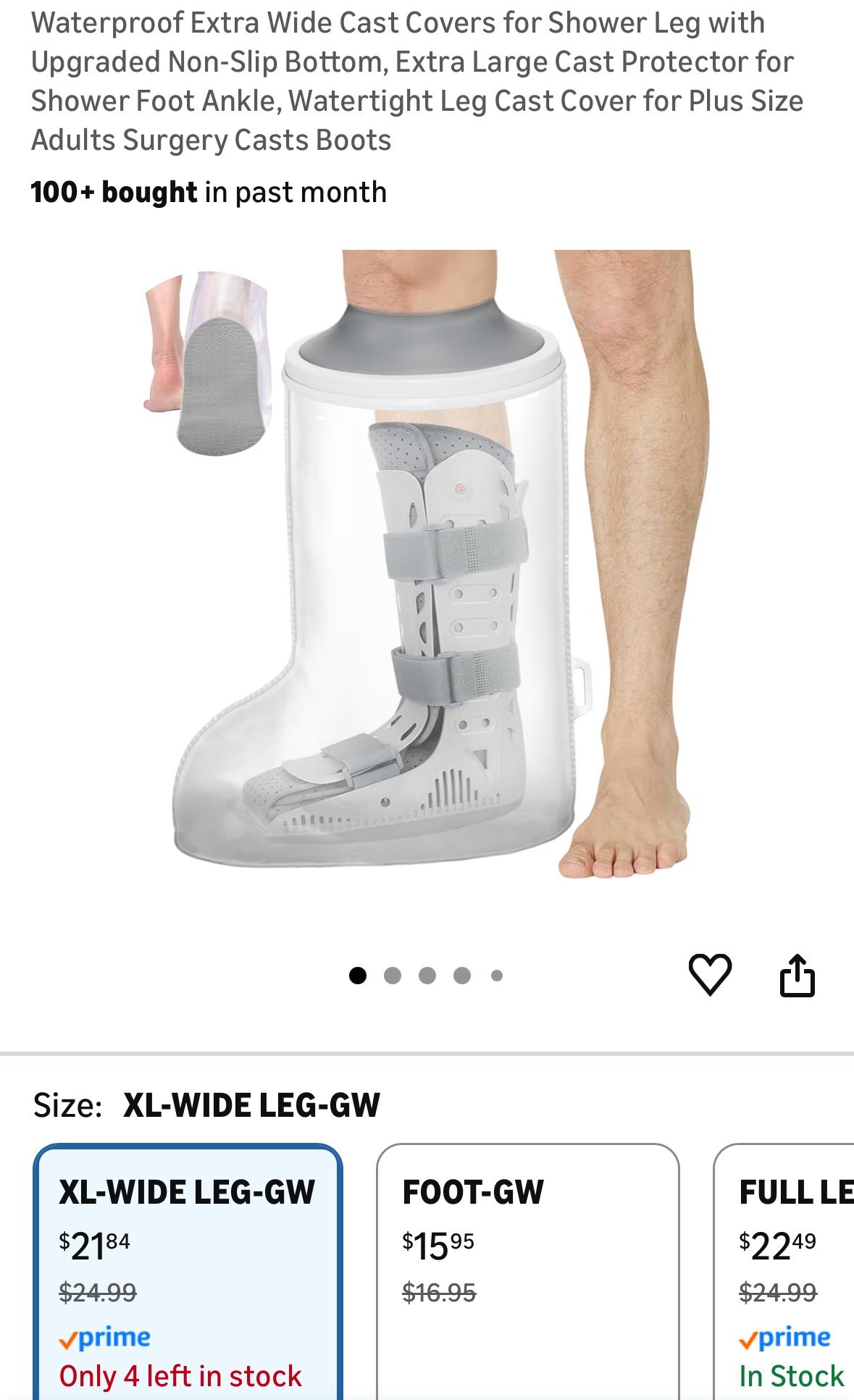Jump to second product image dot
Image resolution: width=854 pixels, height=1400 pixels.
tap(393, 976)
